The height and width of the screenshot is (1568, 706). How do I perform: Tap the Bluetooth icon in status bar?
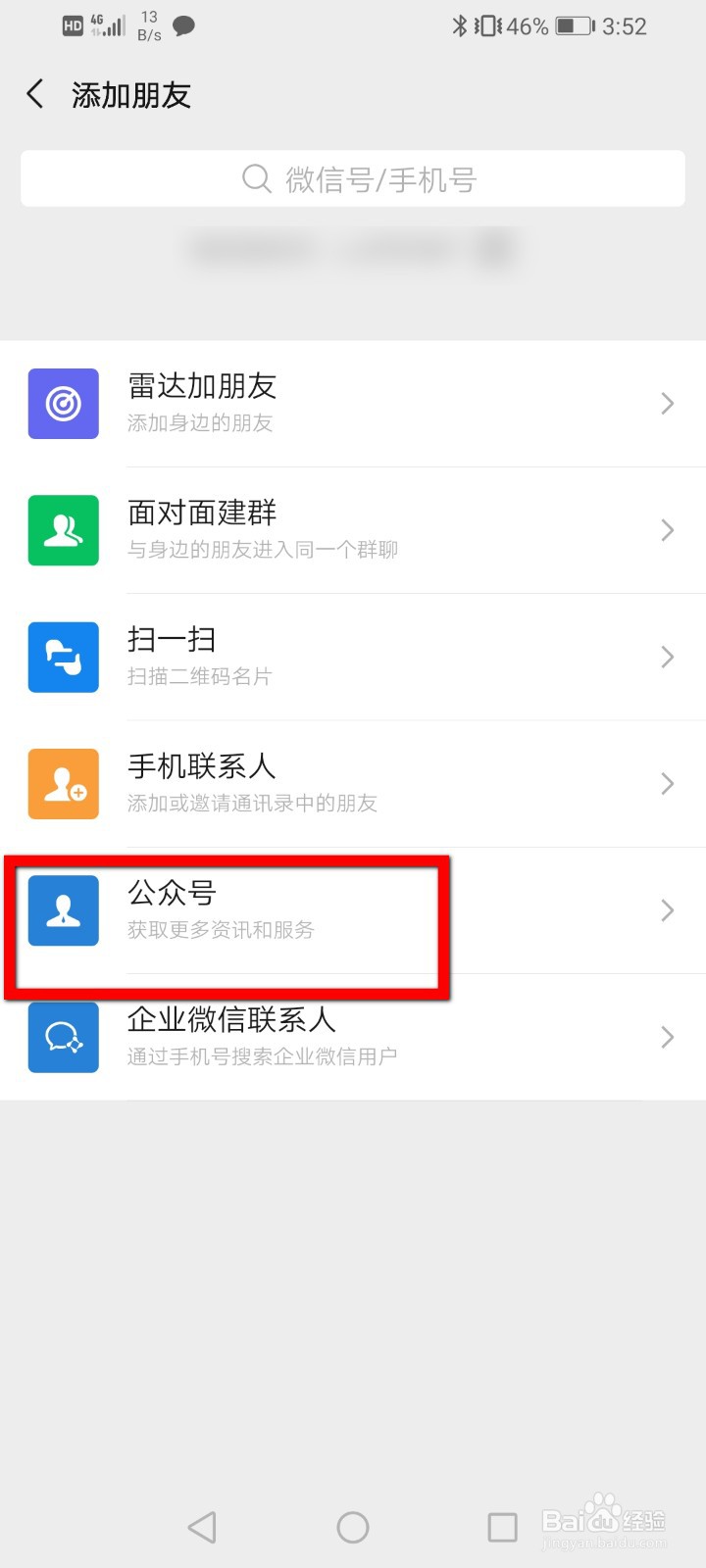(461, 25)
